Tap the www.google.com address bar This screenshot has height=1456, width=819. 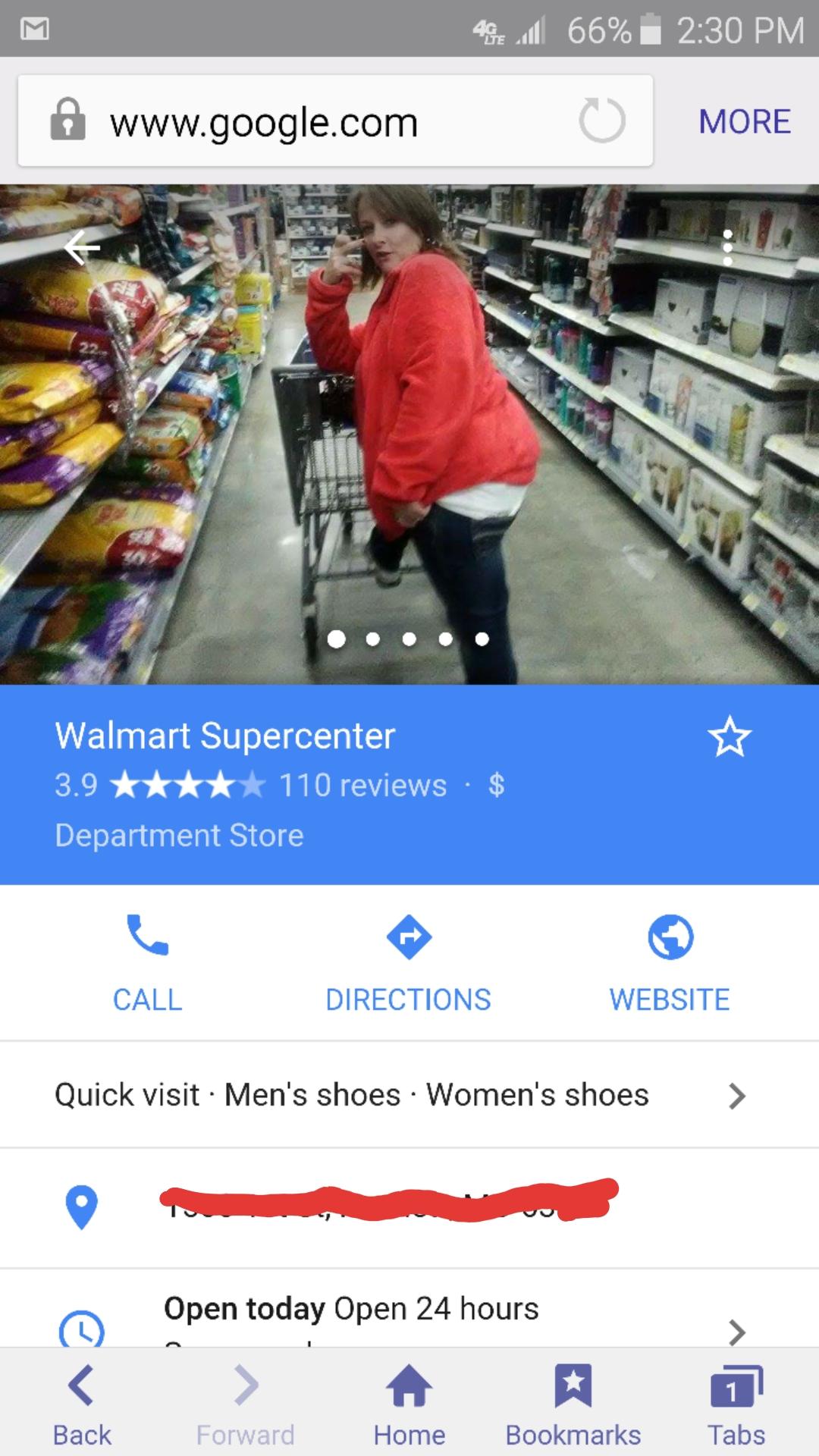point(303,121)
